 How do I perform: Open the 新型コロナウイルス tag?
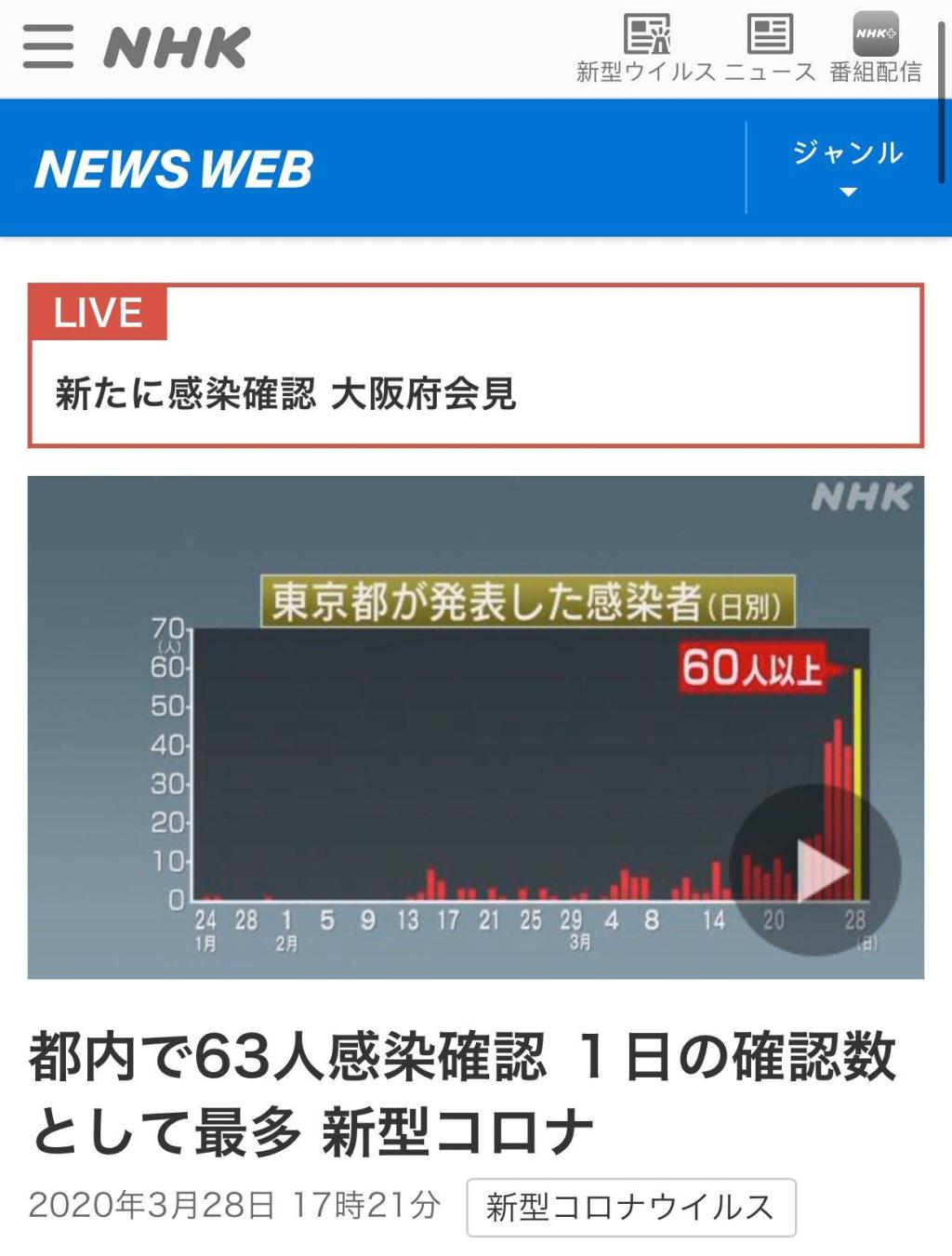[x=630, y=1208]
